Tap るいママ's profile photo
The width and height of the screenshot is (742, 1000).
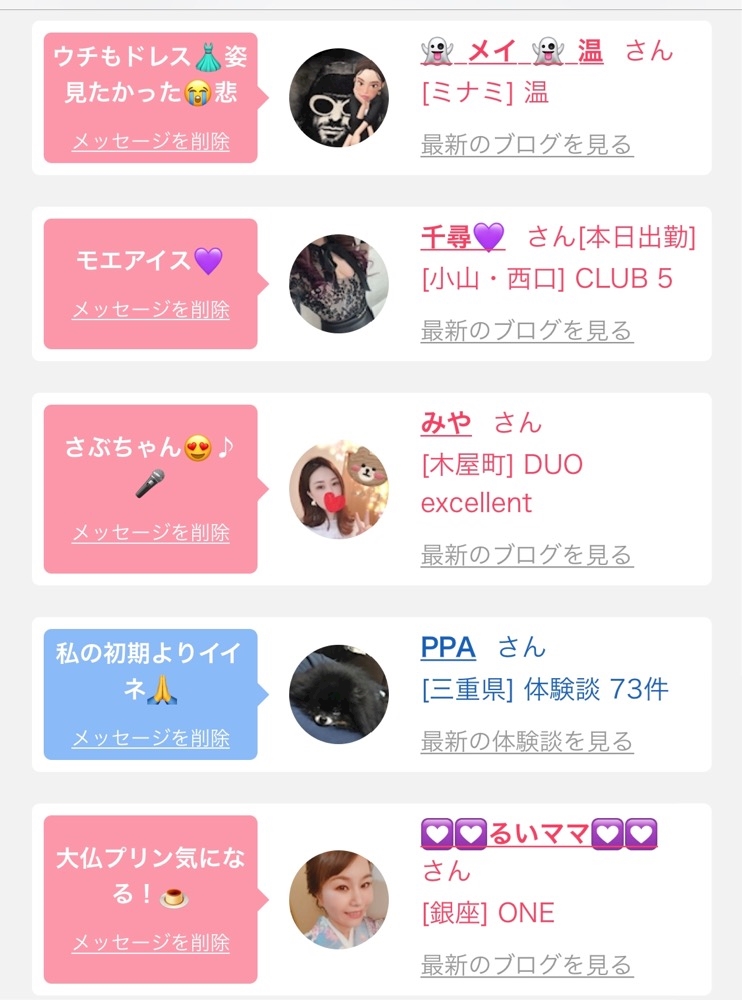tap(338, 899)
